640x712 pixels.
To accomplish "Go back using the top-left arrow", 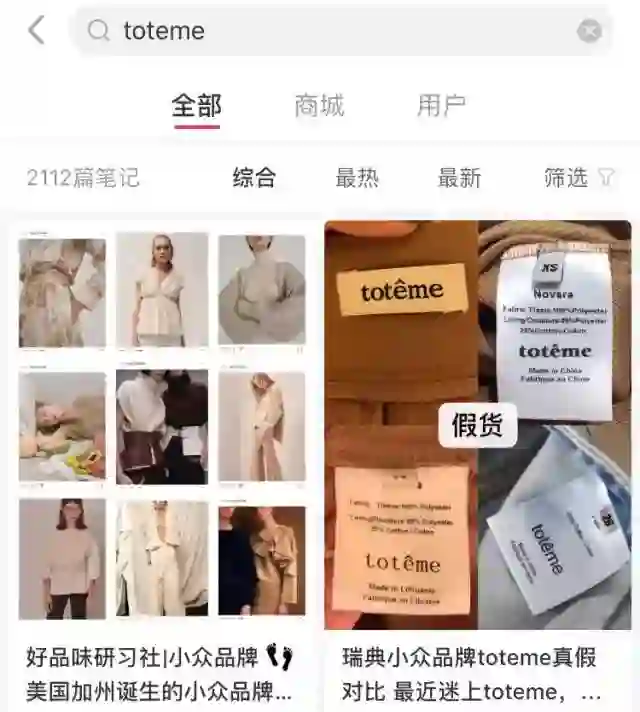I will pyautogui.click(x=36, y=31).
